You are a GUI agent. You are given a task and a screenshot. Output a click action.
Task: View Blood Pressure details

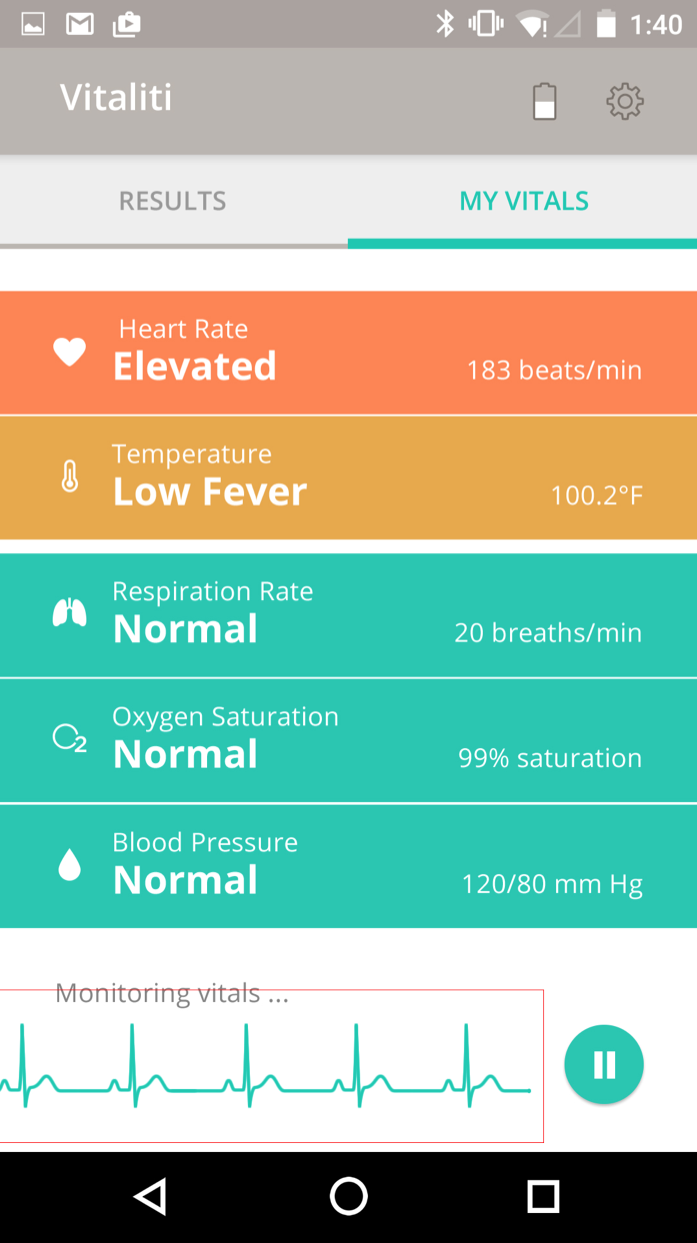click(x=348, y=866)
